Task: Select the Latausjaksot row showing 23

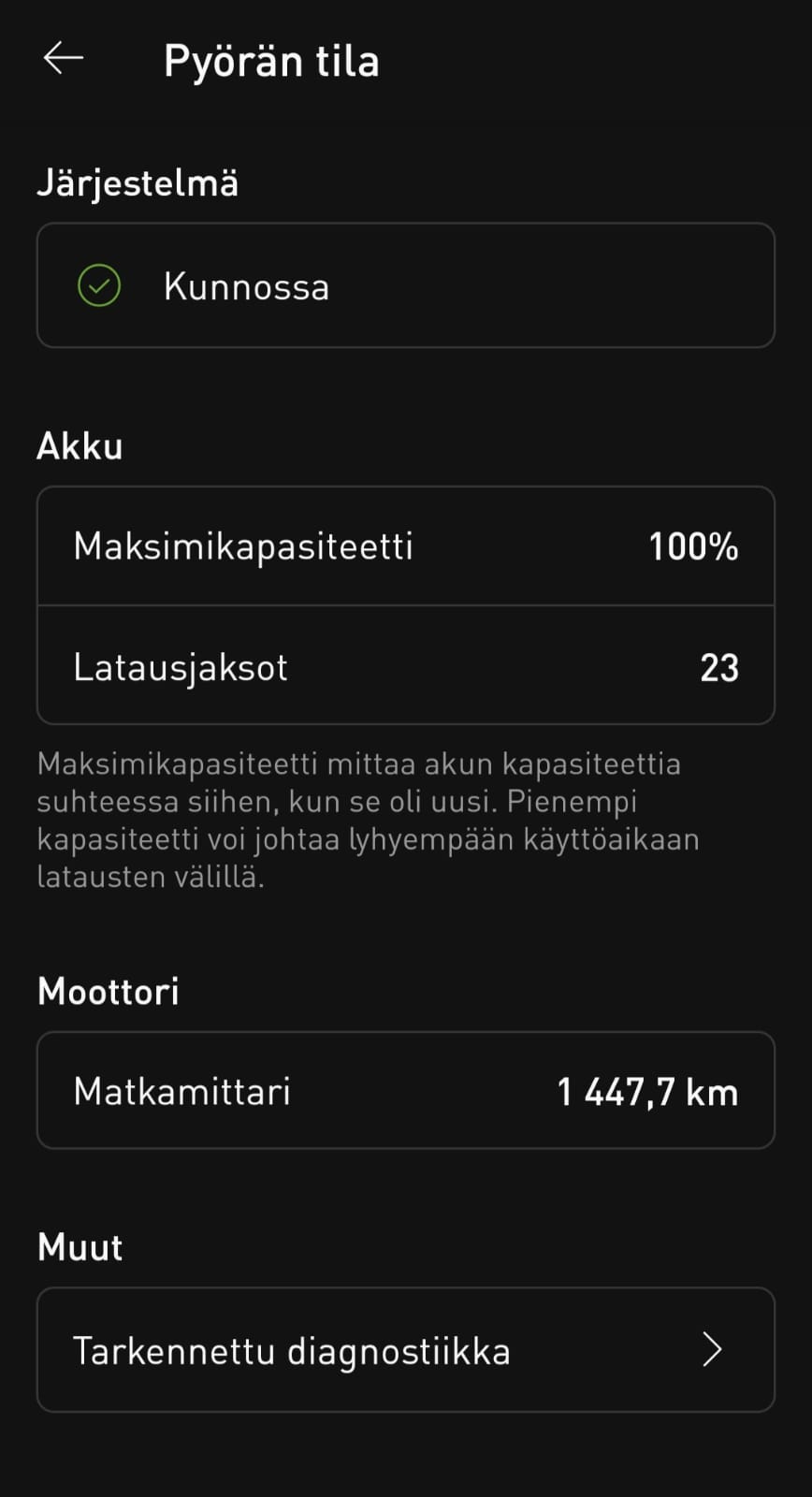Action: [406, 665]
